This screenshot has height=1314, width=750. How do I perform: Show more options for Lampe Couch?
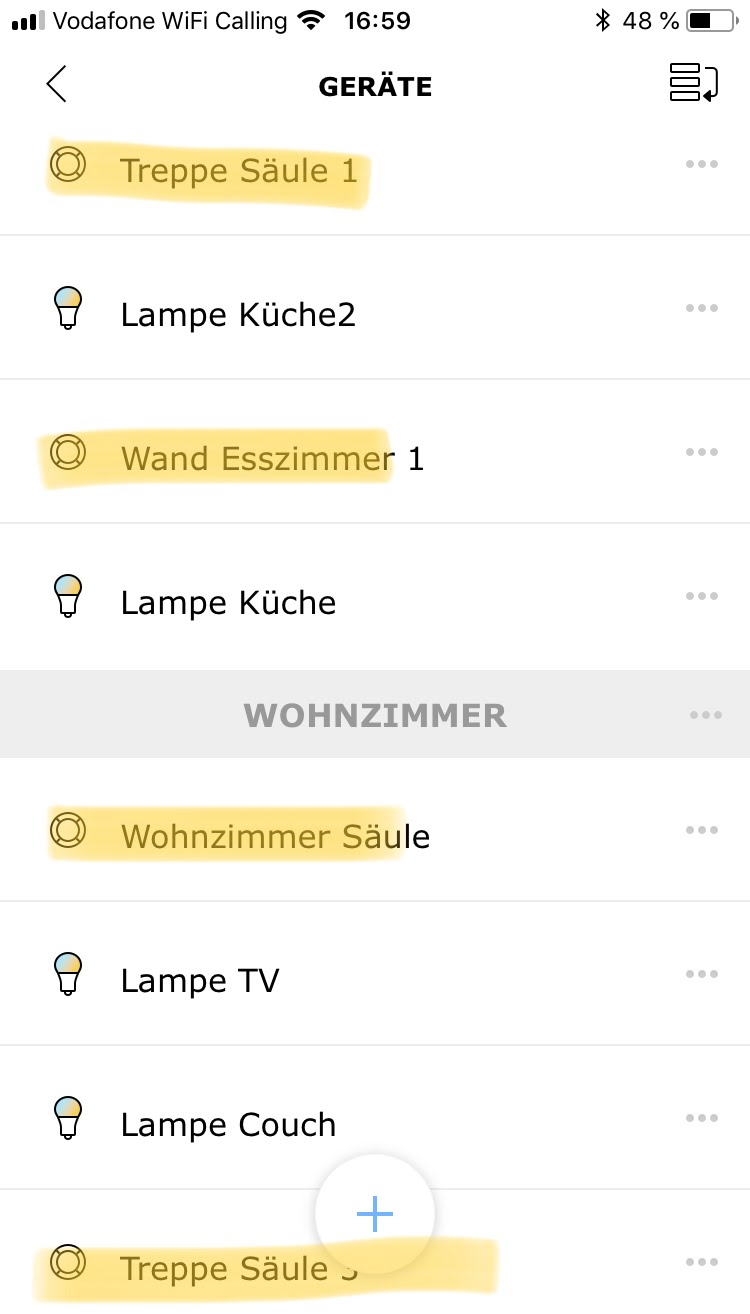[x=702, y=1118]
